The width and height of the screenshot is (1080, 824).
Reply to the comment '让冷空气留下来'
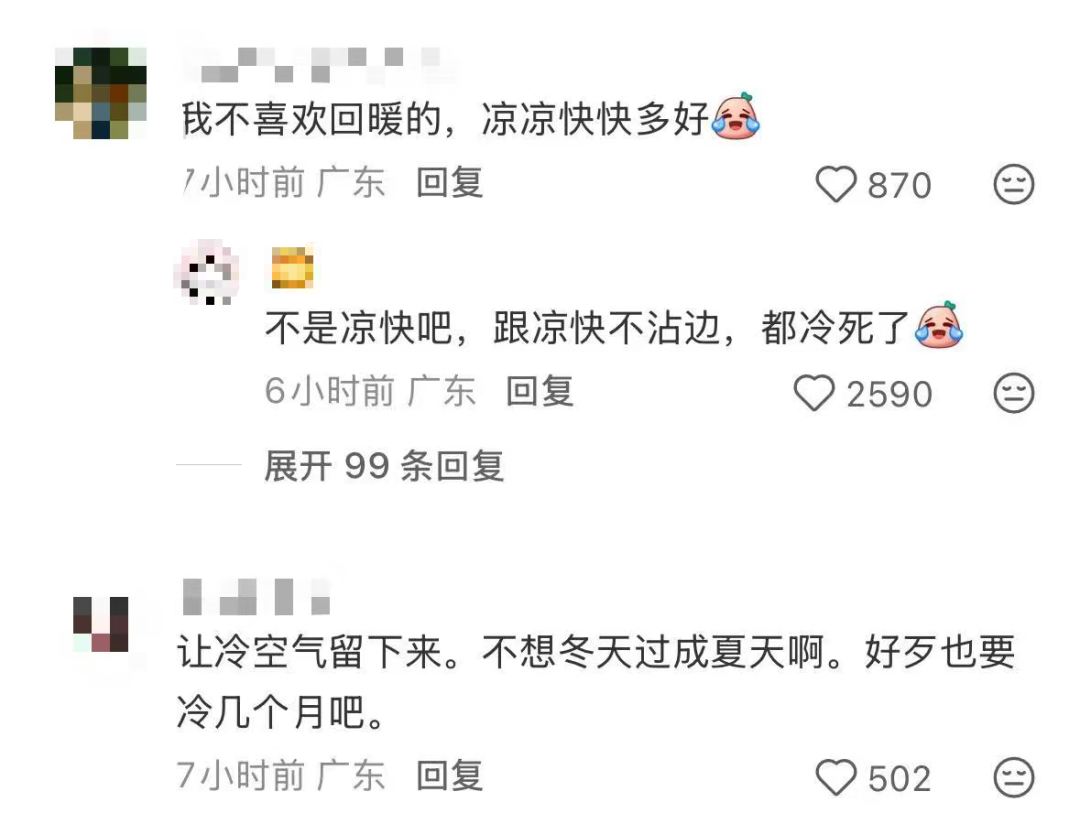(x=449, y=775)
